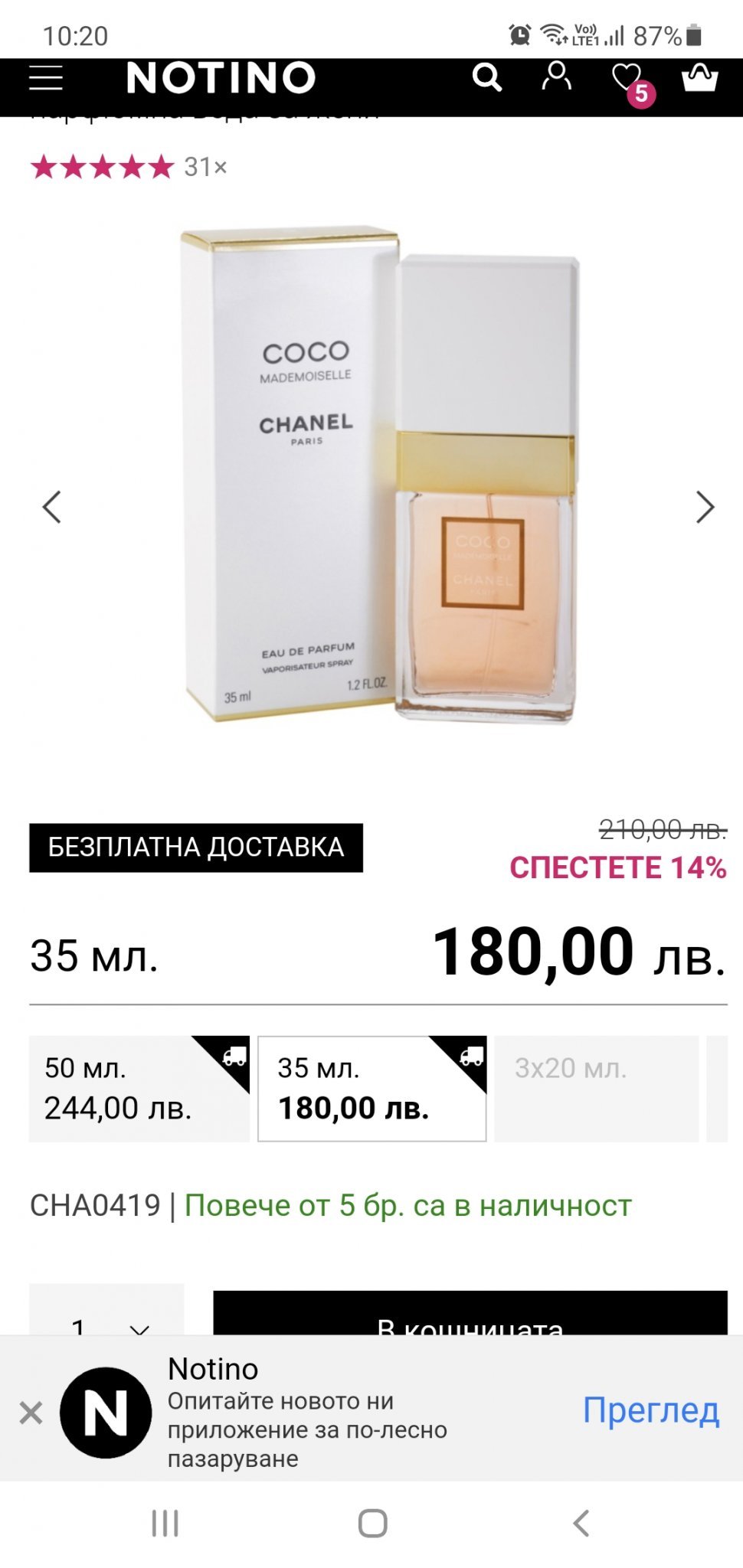Dismiss the Notino app banner
This screenshot has height=1568, width=743.
click(x=31, y=1413)
